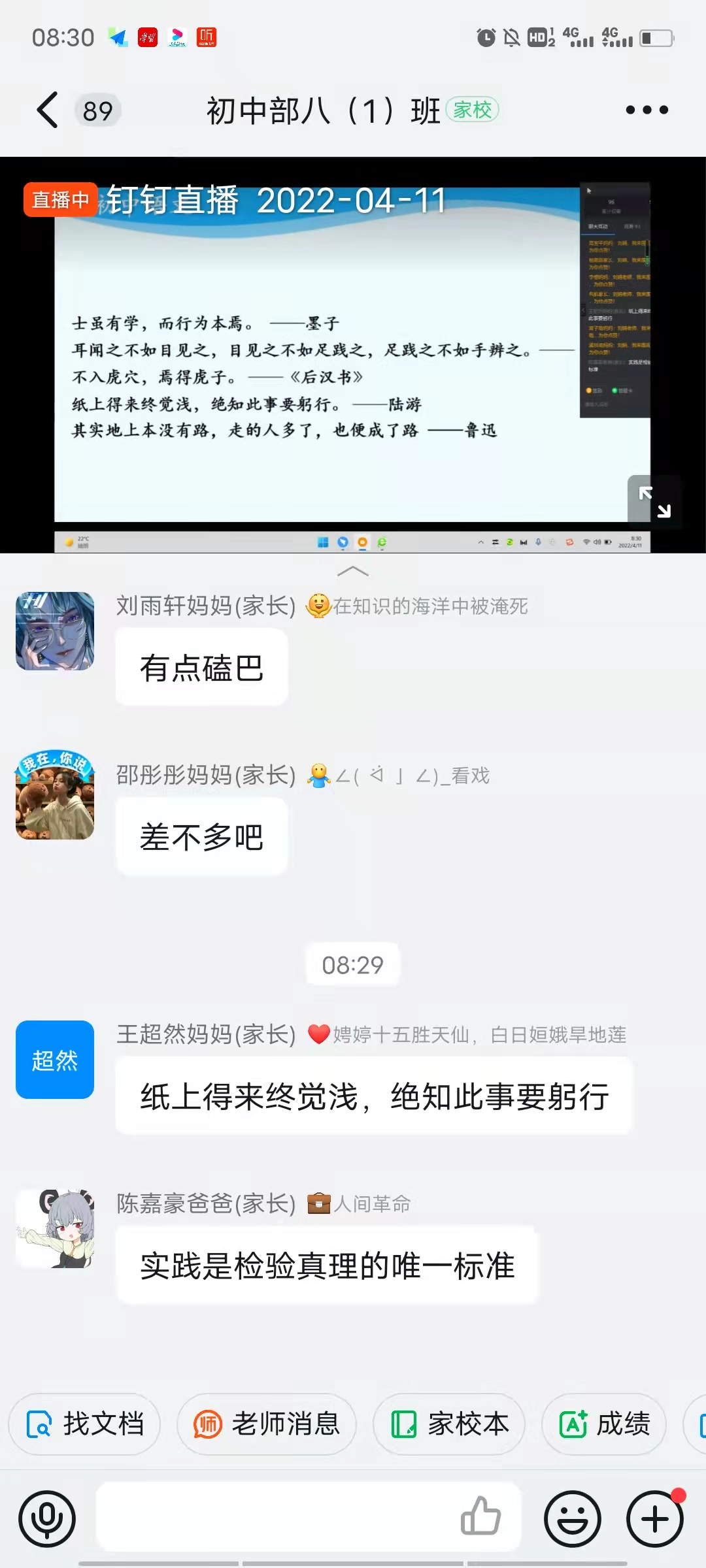This screenshot has height=1568, width=706.
Task: Collapse the live video with the chevron
Action: tap(352, 572)
